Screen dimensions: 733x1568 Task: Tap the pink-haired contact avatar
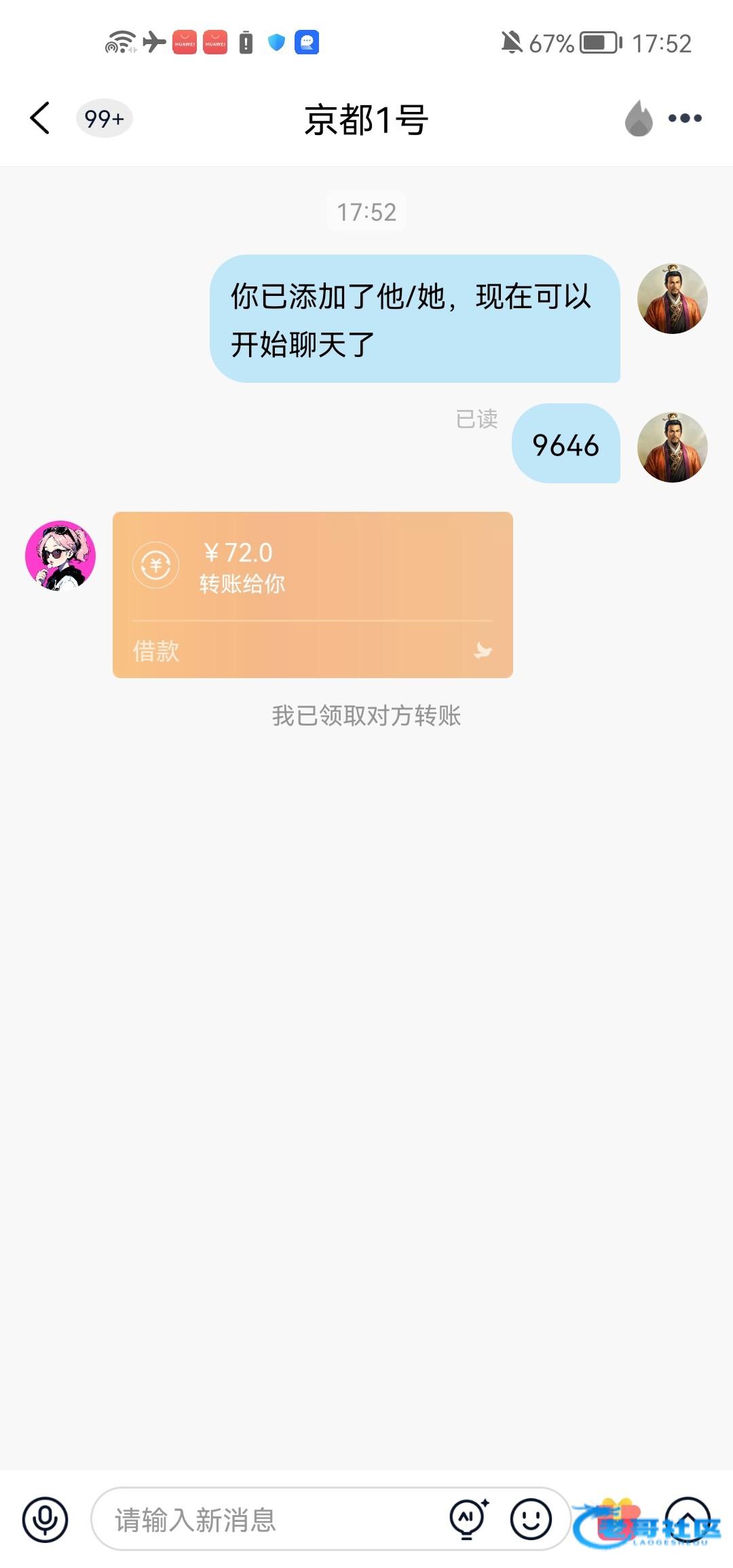(60, 555)
